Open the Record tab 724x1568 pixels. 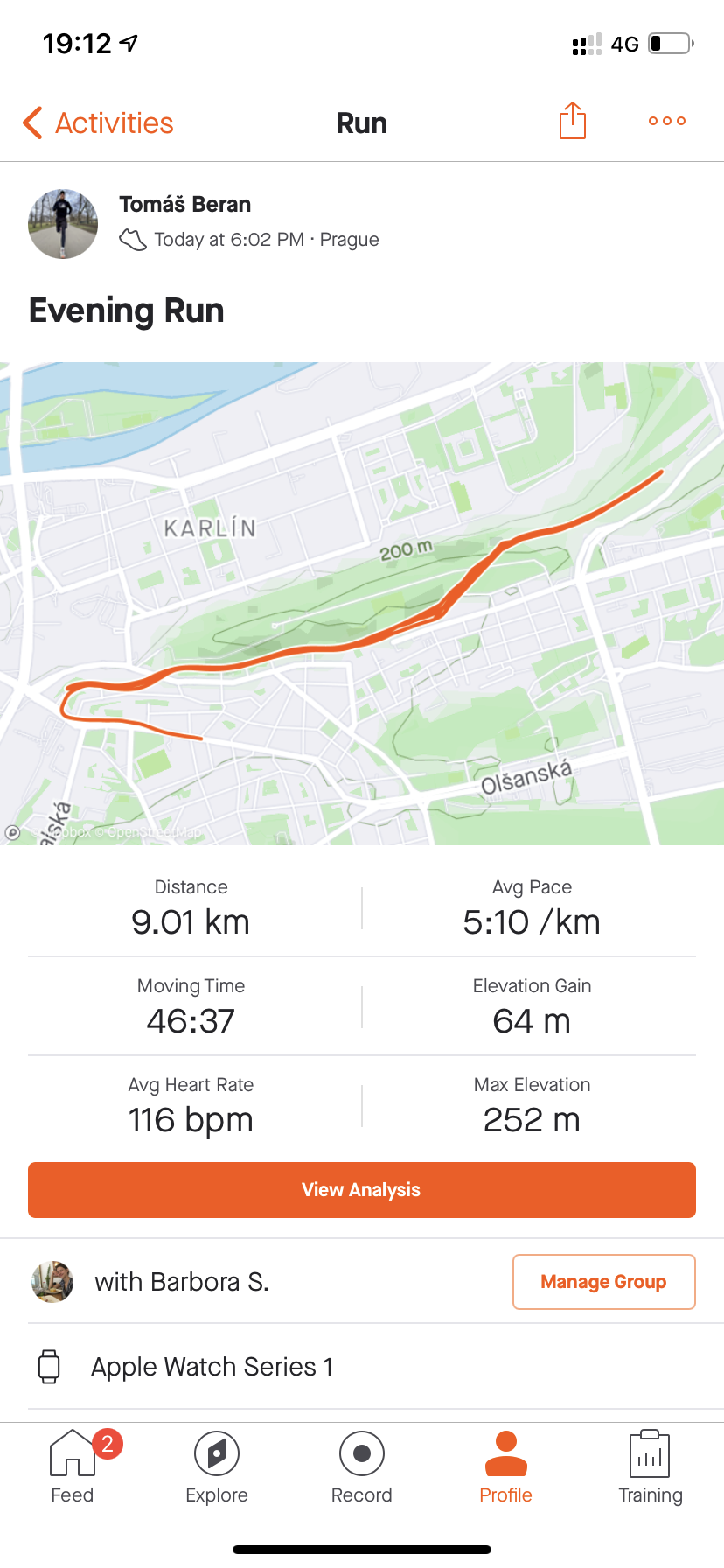362,1466
